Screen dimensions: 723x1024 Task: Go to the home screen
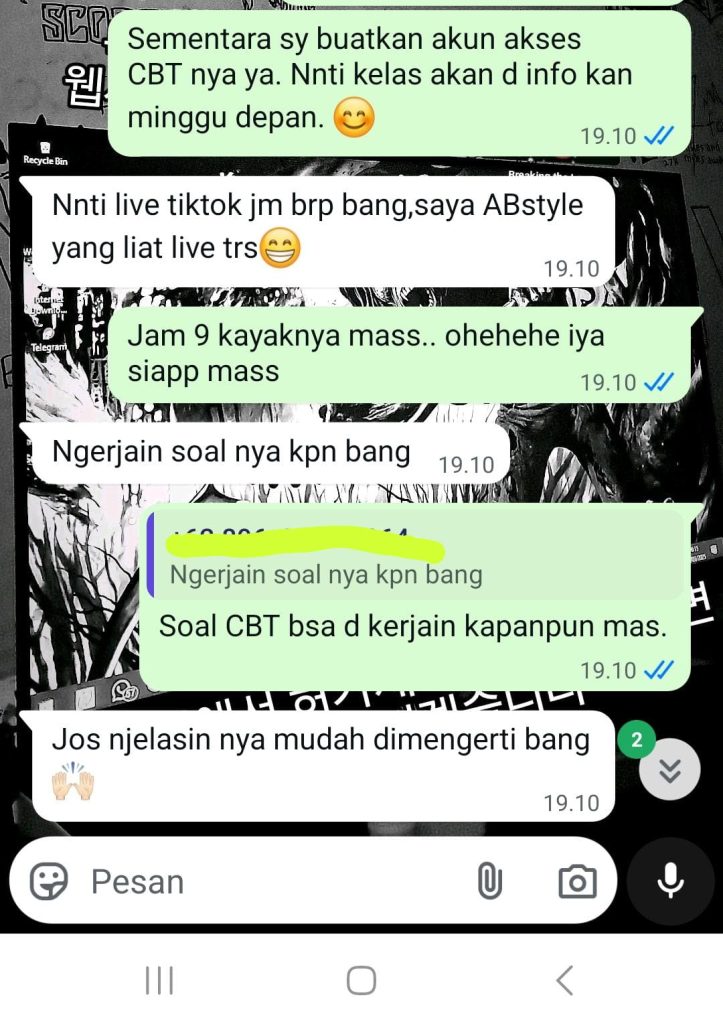tap(361, 980)
